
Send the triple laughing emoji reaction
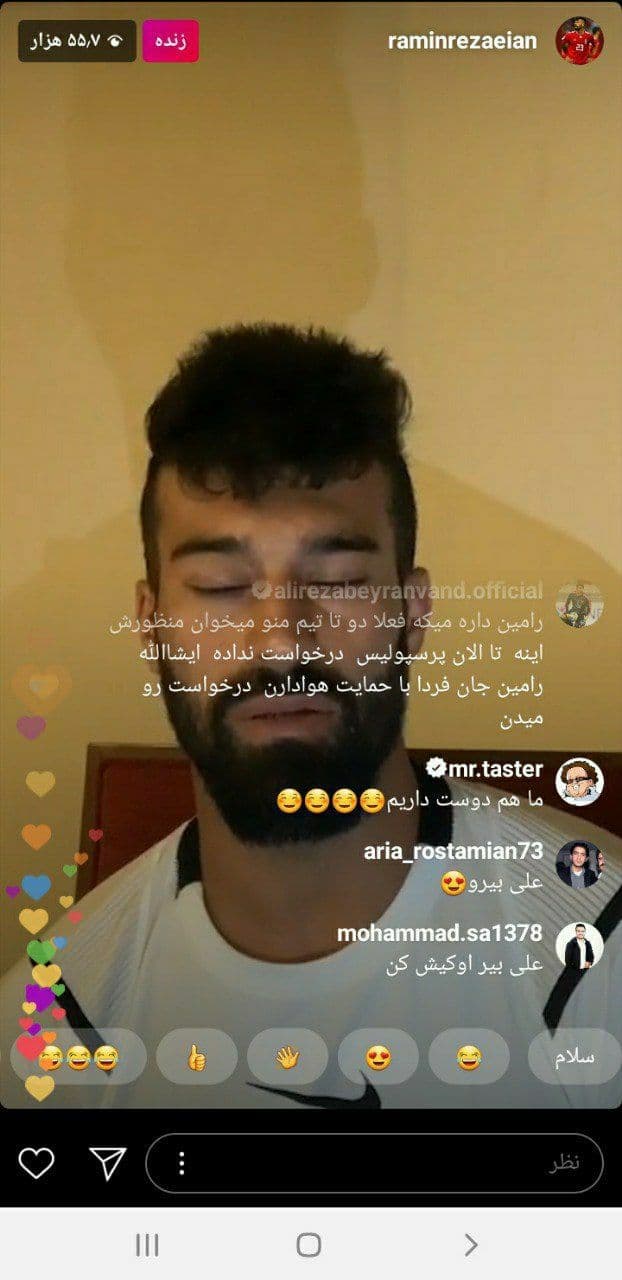pyautogui.click(x=80, y=1057)
